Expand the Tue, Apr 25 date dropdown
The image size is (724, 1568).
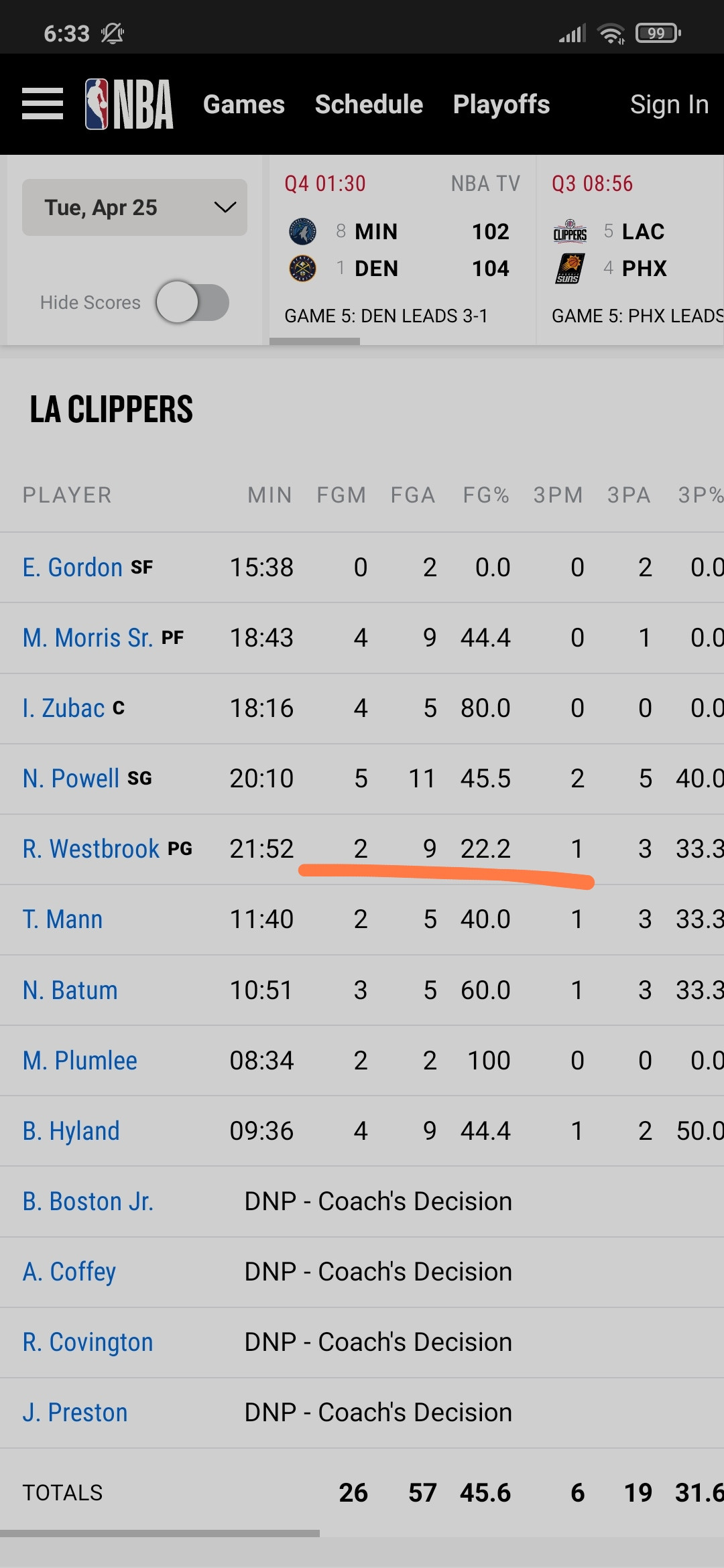(x=135, y=207)
